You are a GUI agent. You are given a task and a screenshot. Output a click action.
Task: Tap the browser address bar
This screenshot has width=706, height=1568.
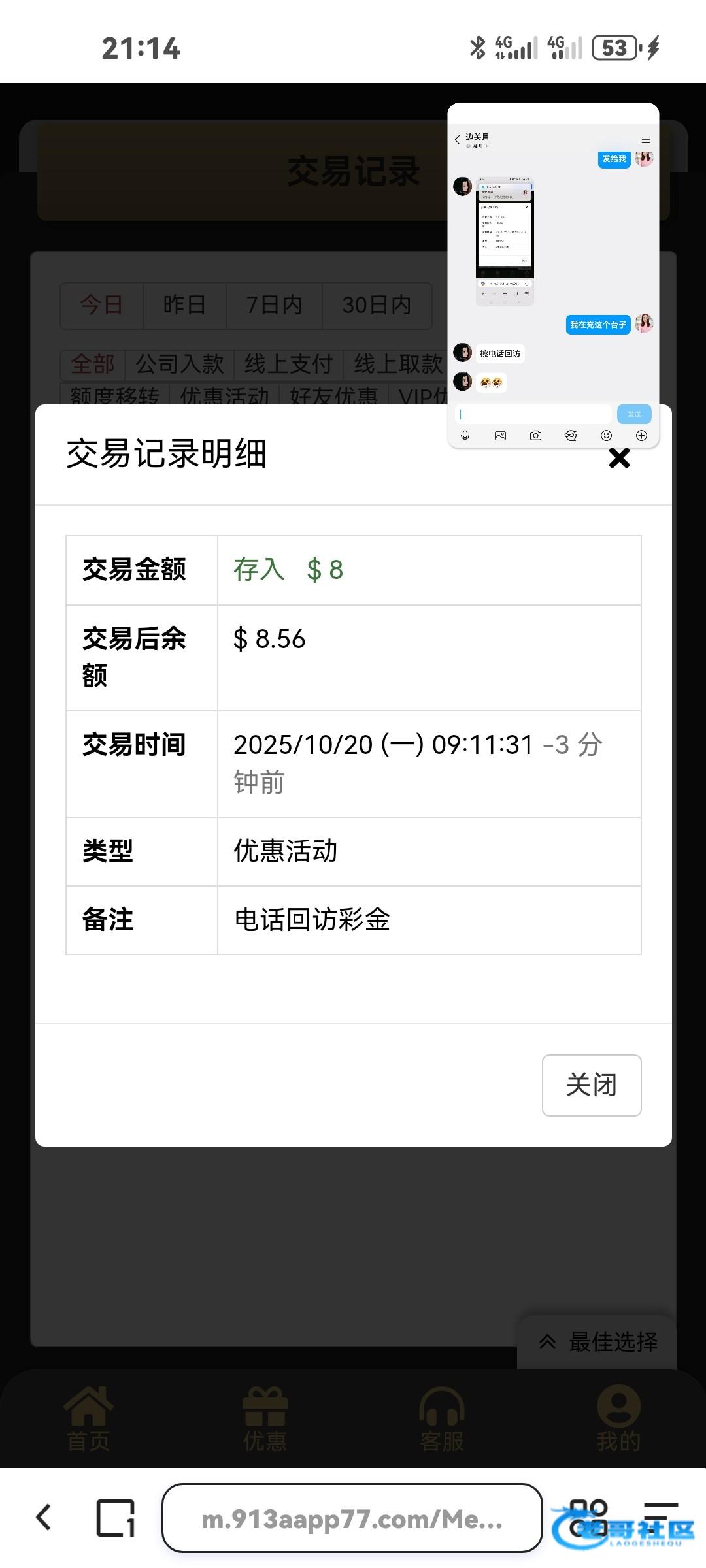click(x=352, y=1519)
